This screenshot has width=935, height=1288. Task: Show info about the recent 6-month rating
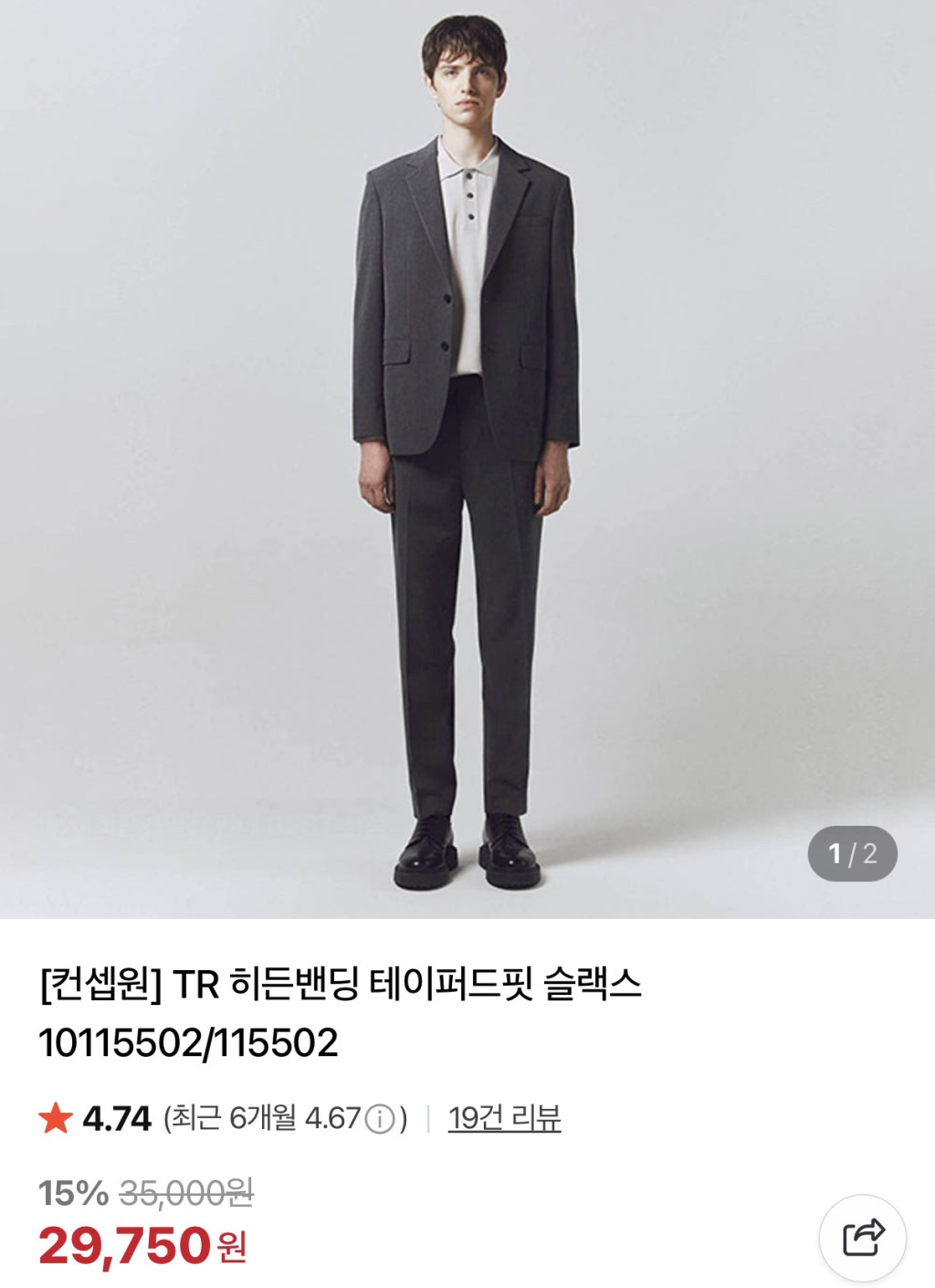coord(379,1118)
